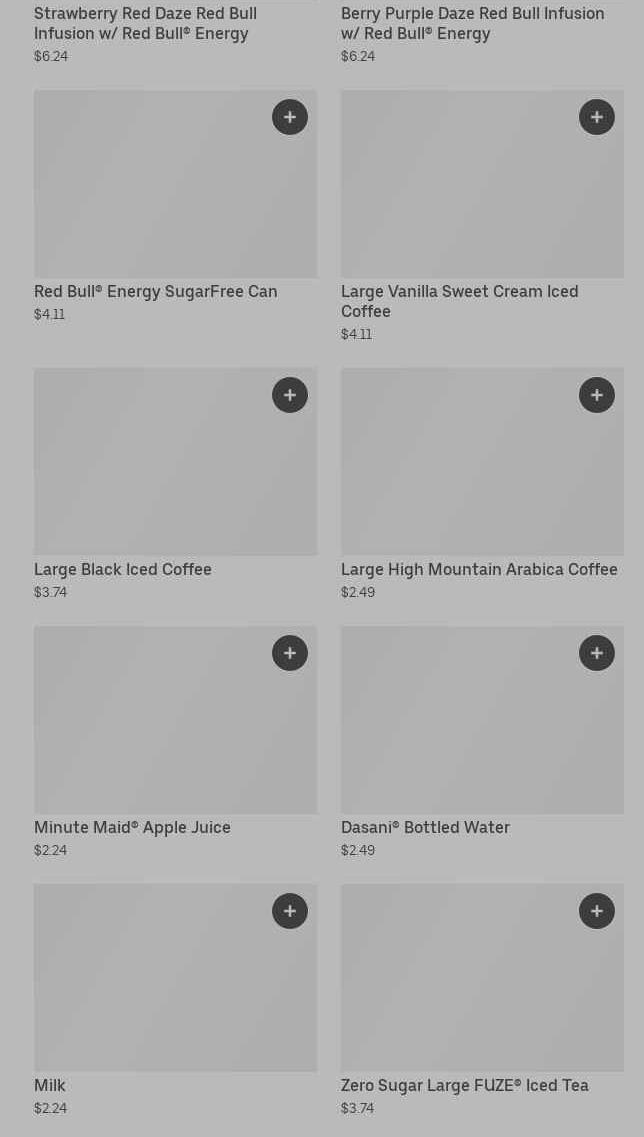Add Dasani Bottled Water to order
The width and height of the screenshot is (644, 1137).
(597, 653)
